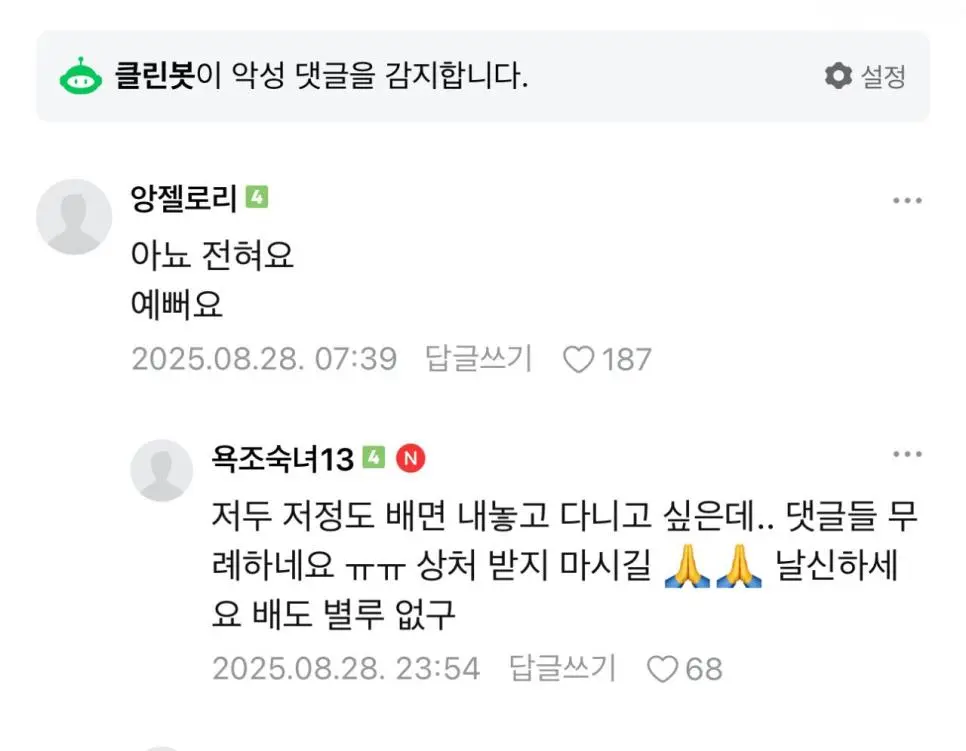Open overflow menu on 앙젤로리's comment
The width and height of the screenshot is (966, 751).
pos(906,201)
